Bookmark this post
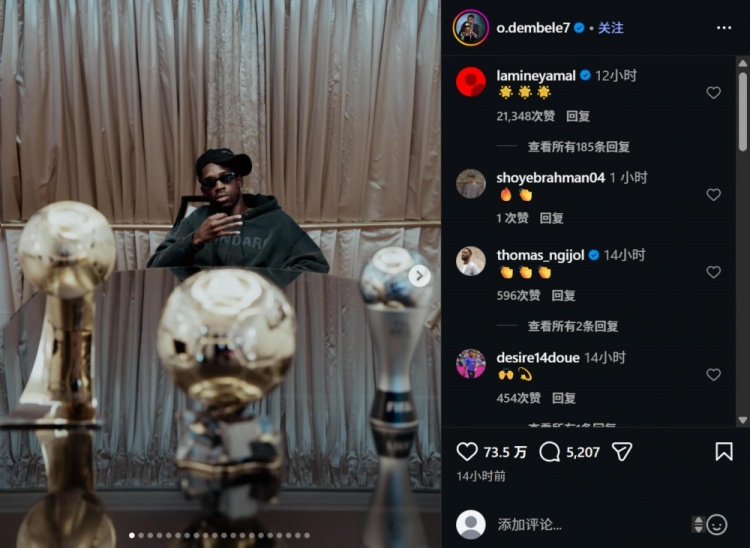Image resolution: width=750 pixels, height=548 pixels. tap(724, 452)
